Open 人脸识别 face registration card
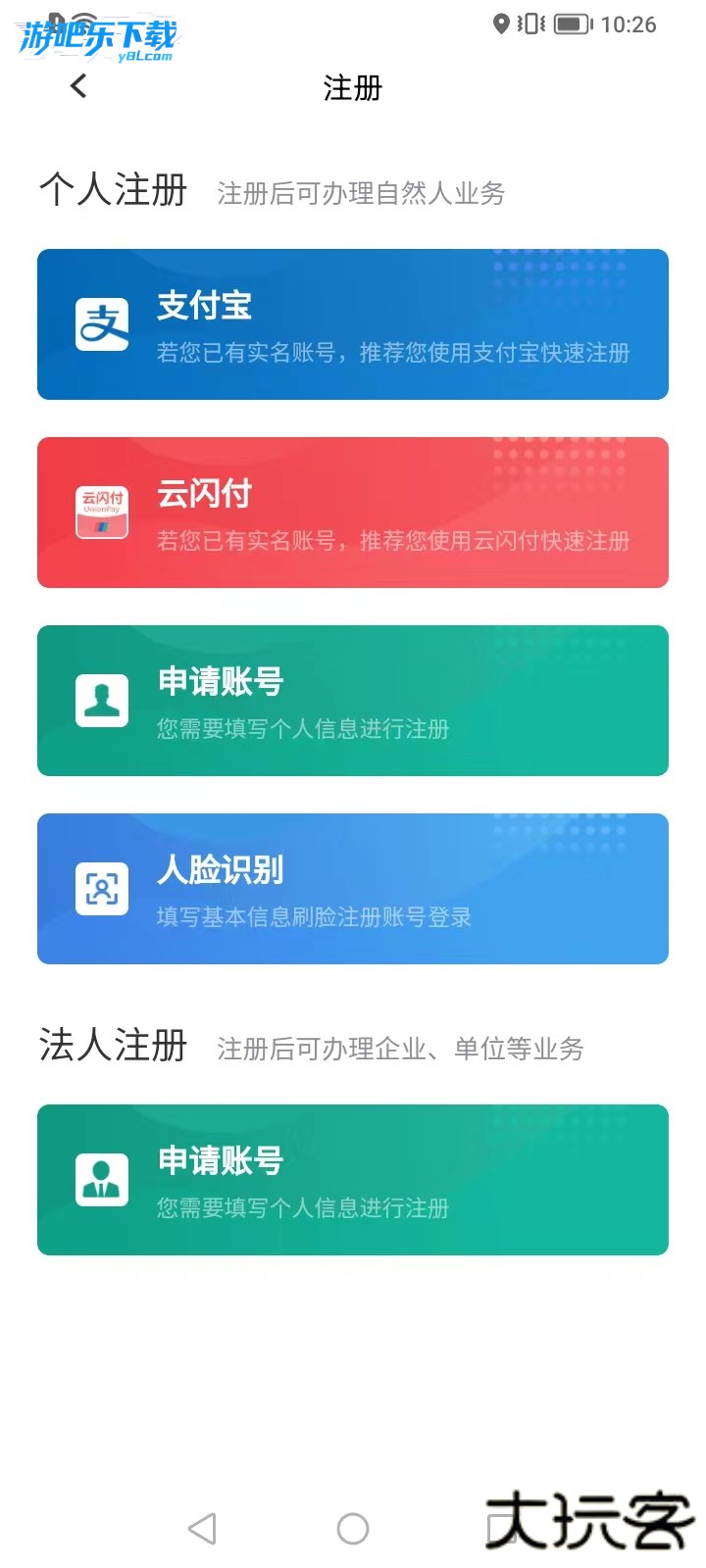This screenshot has height=1568, width=706. 353,888
